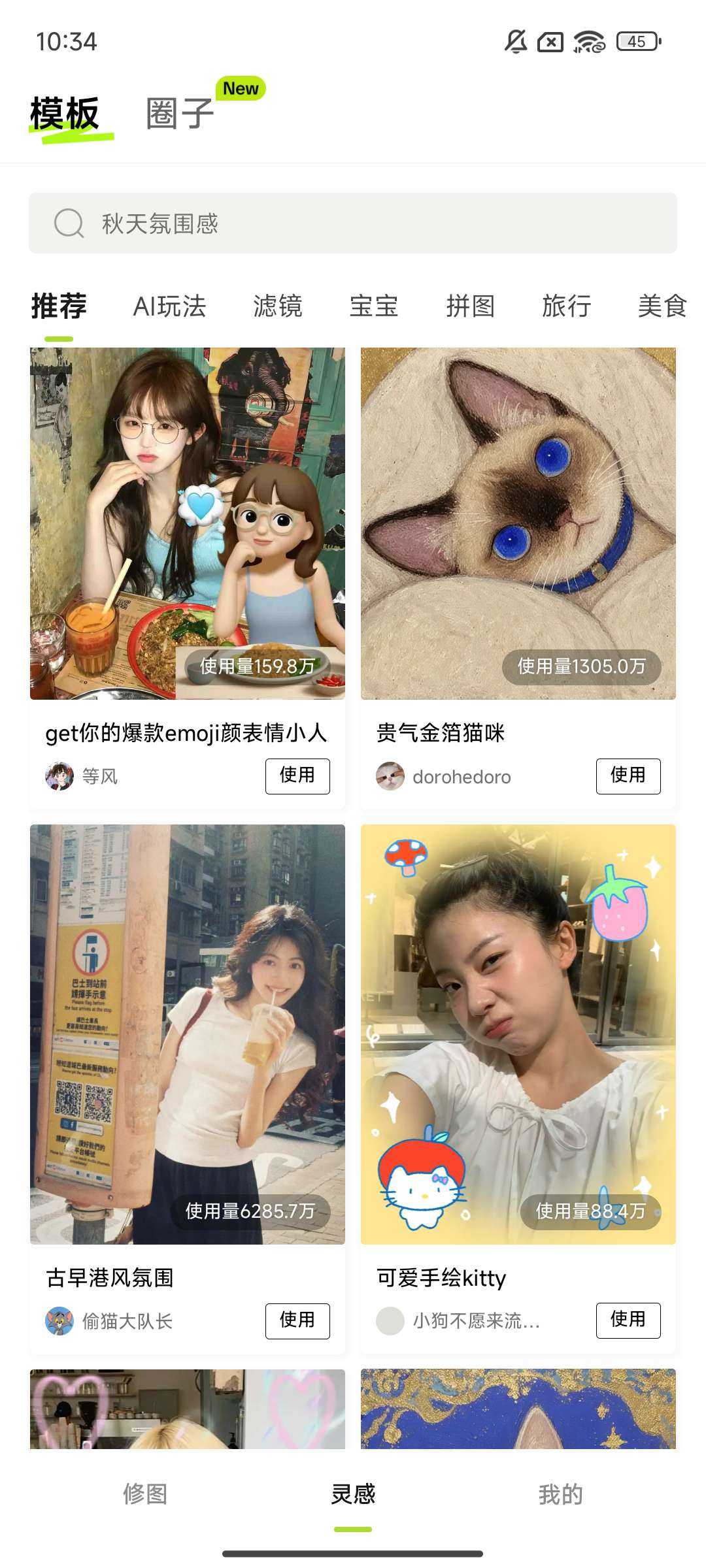Switch to the 宝宝 category
This screenshot has height=1568, width=706.
374,306
